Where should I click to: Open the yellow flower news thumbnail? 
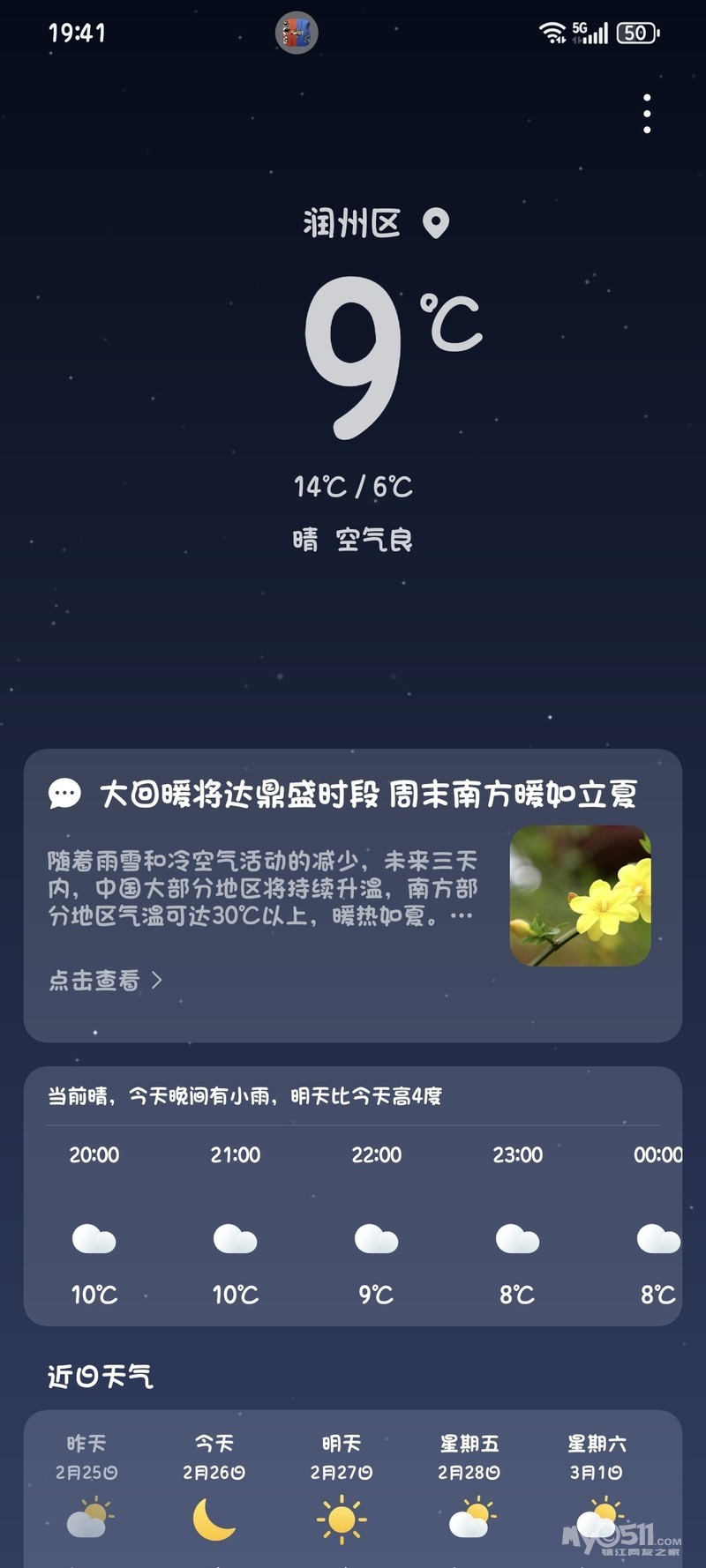(x=580, y=895)
